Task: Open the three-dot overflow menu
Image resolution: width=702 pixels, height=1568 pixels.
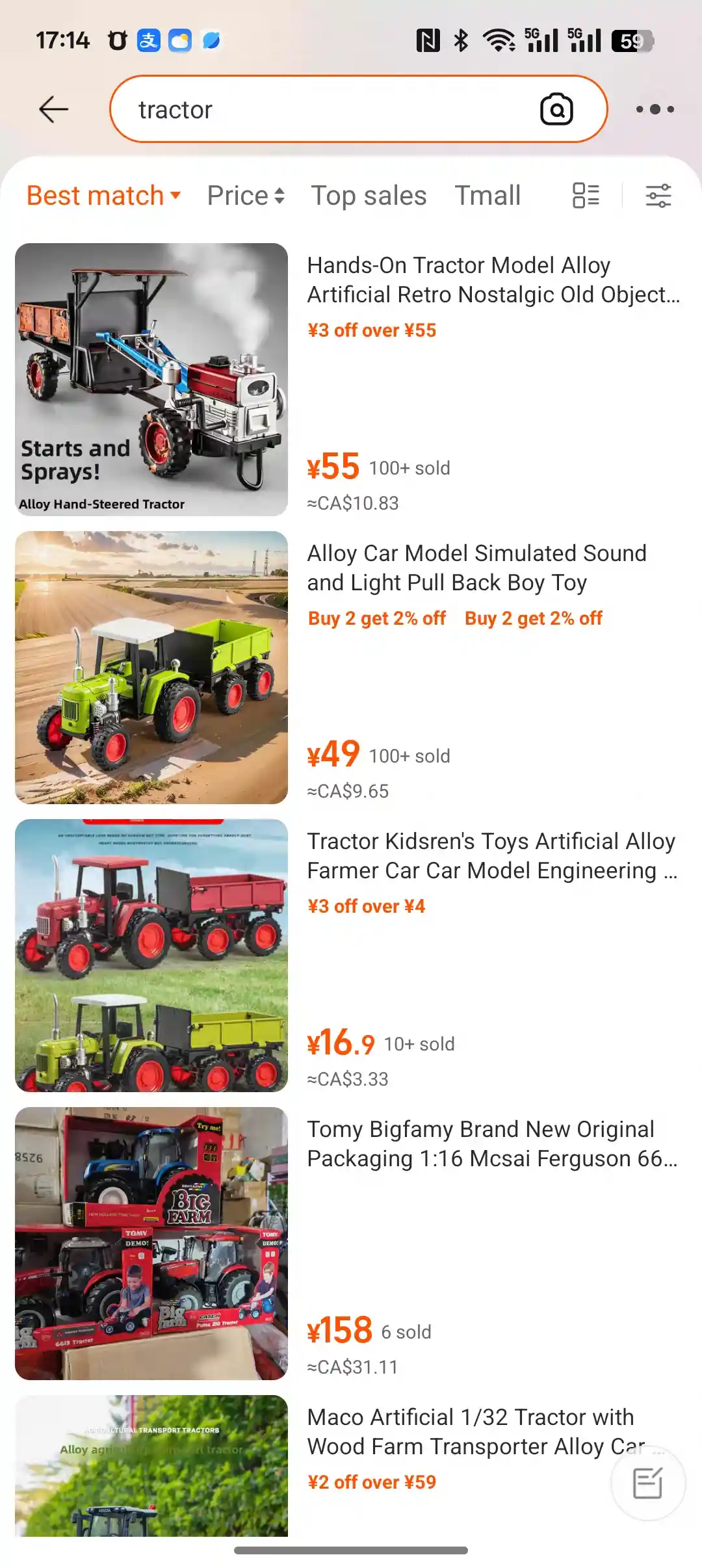Action: (655, 109)
